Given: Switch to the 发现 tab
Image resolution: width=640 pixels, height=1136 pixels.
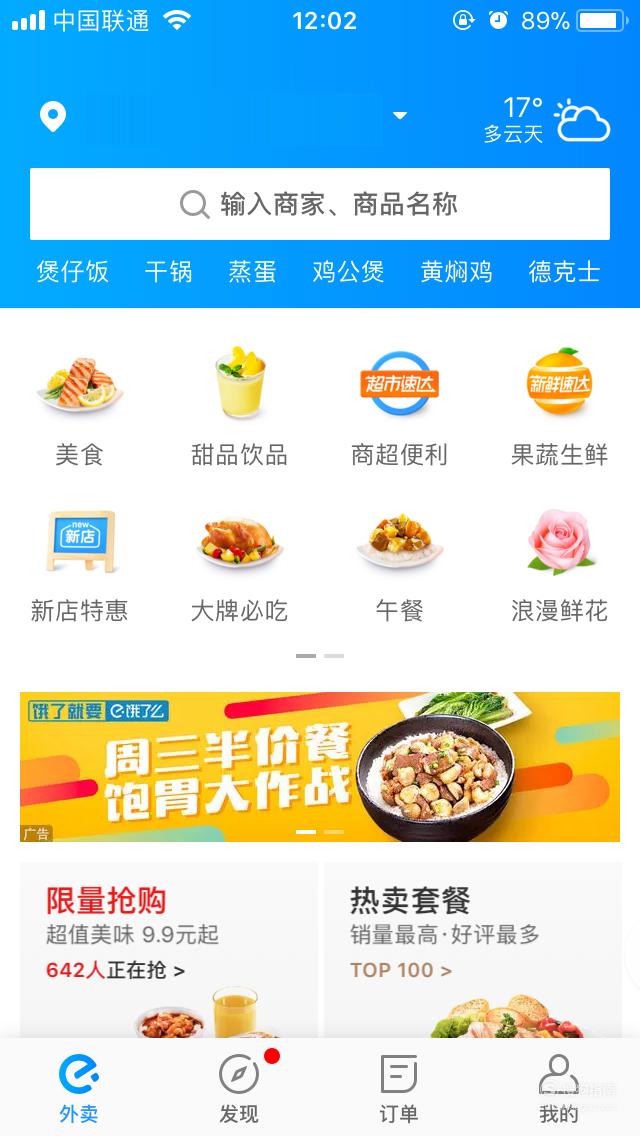Looking at the screenshot, I should [x=239, y=1088].
